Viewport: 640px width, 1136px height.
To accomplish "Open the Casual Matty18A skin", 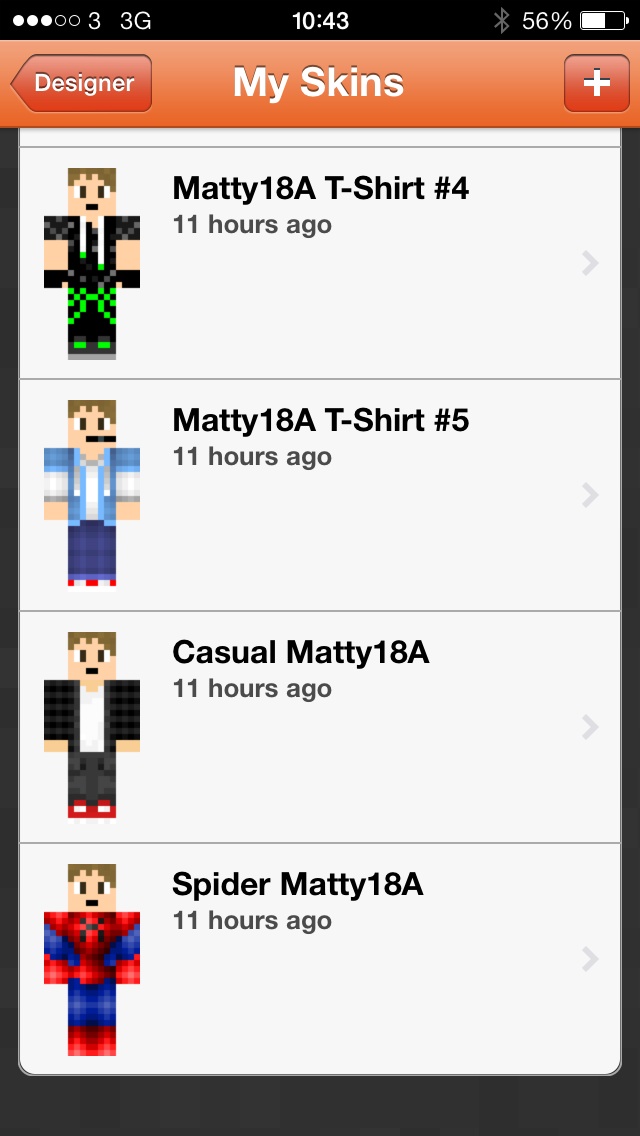I will coord(320,727).
